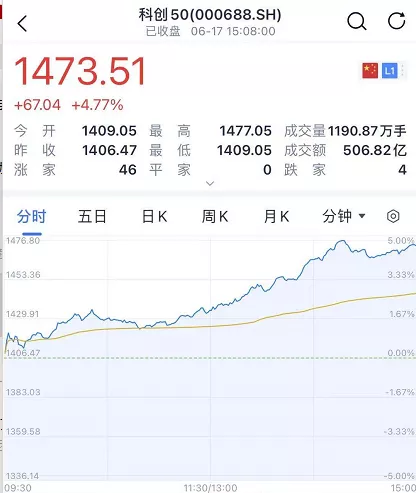Select the 分时 chart tab

point(31,217)
